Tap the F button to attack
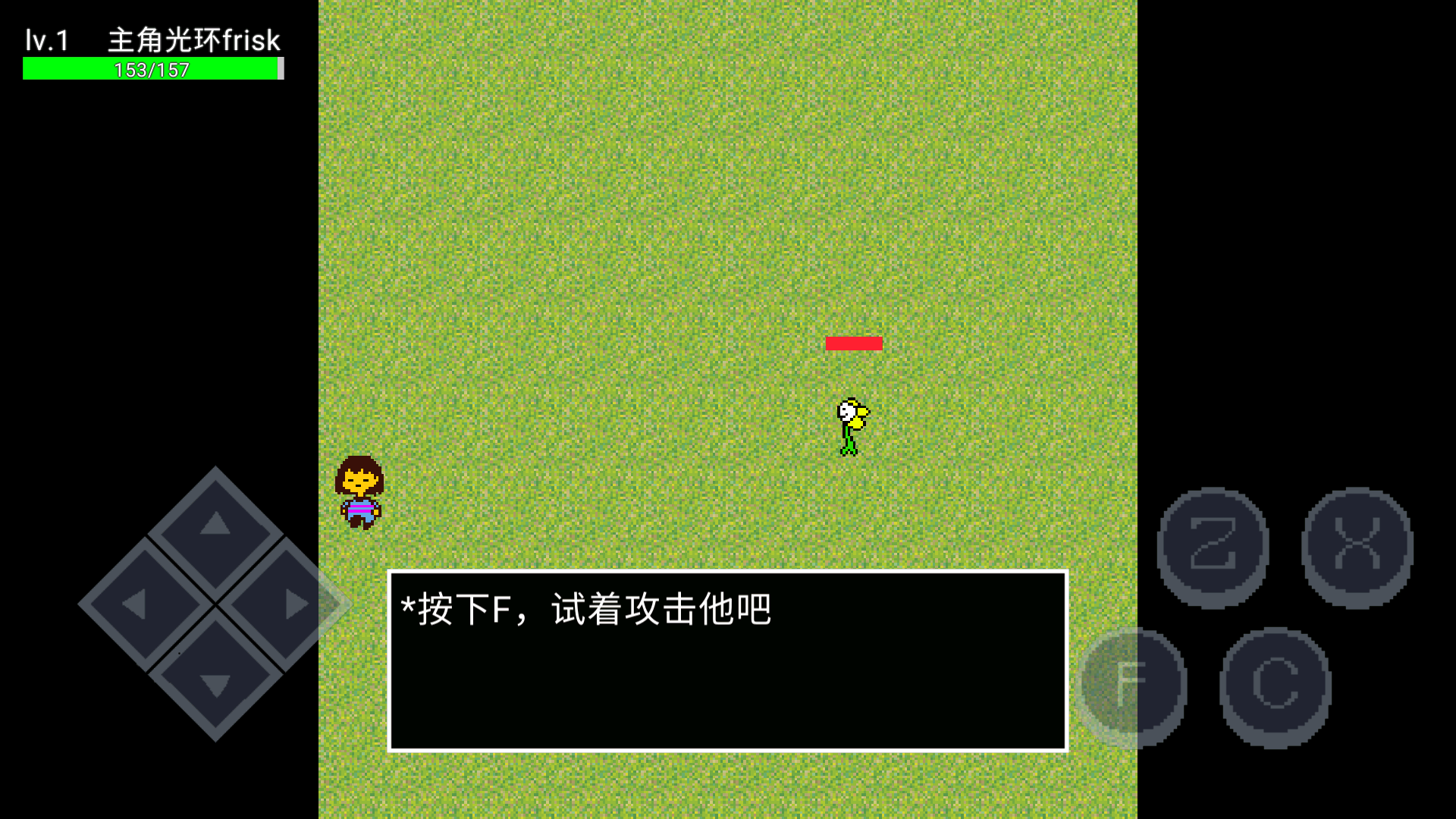The width and height of the screenshot is (1456, 819). click(x=1131, y=685)
